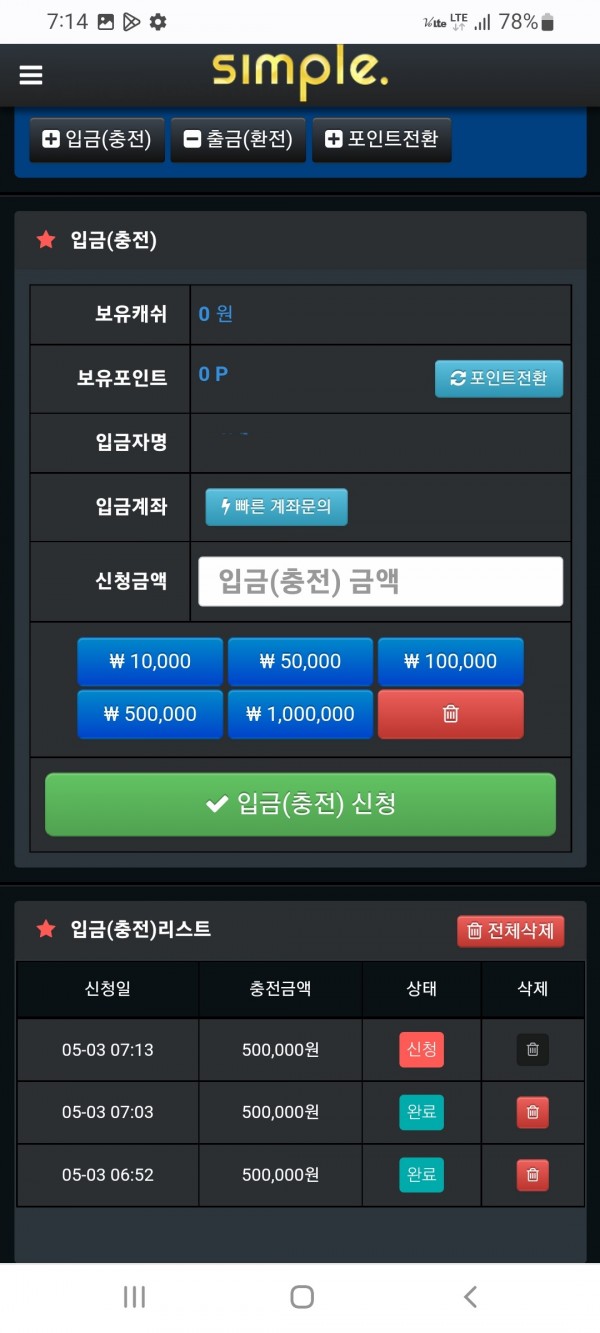Return to the home screen
600x1333 pixels.
(x=301, y=1297)
